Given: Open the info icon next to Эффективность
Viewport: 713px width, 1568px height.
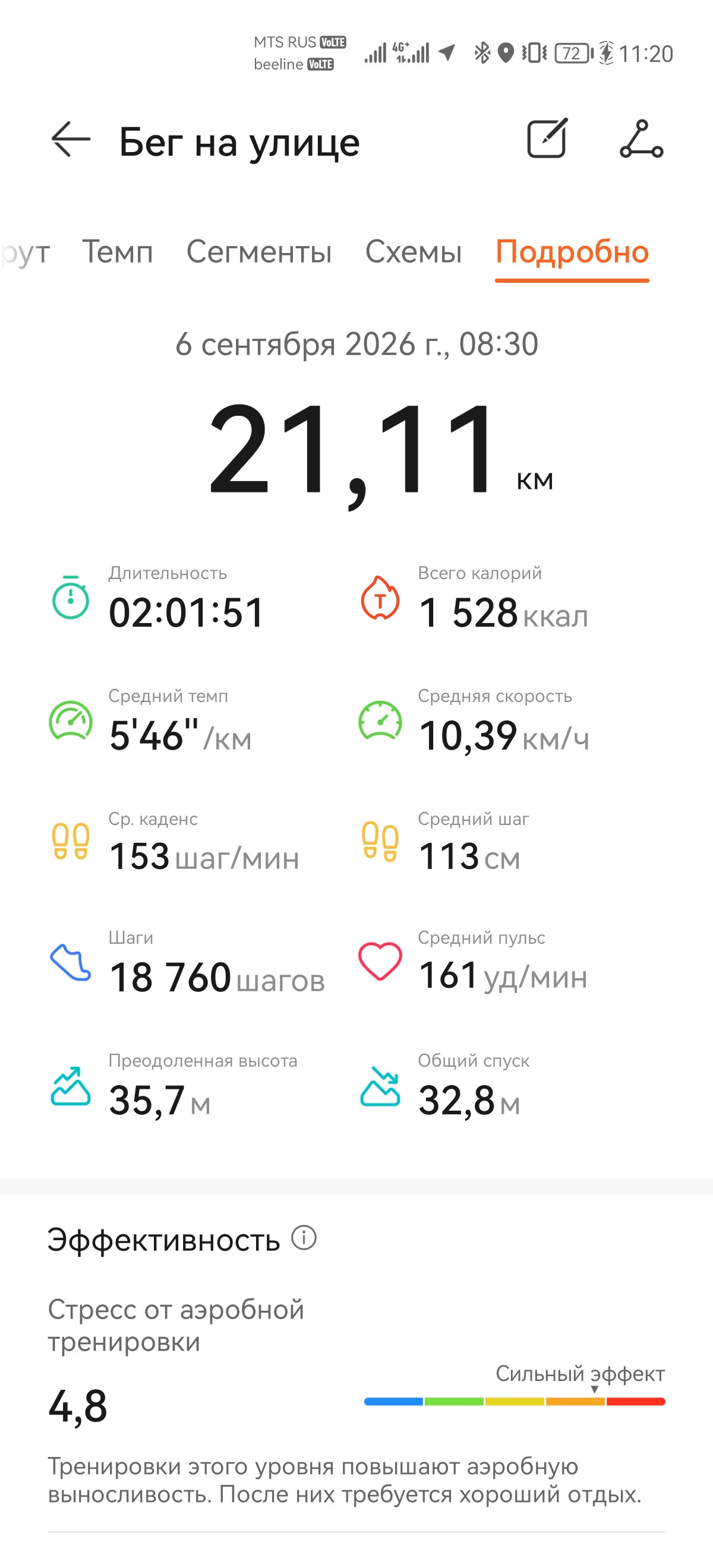Looking at the screenshot, I should pos(304,1238).
